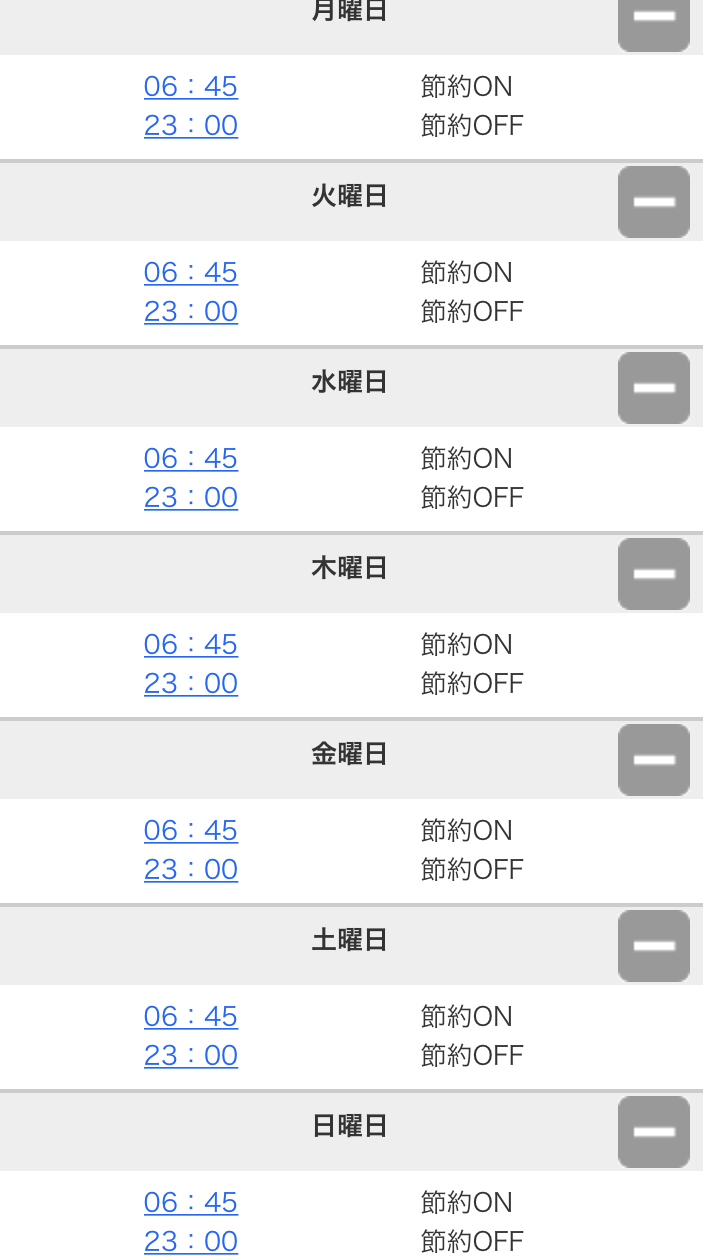The width and height of the screenshot is (703, 1256).
Task: Open Wednesday's 23:00 time link
Action: point(191,498)
